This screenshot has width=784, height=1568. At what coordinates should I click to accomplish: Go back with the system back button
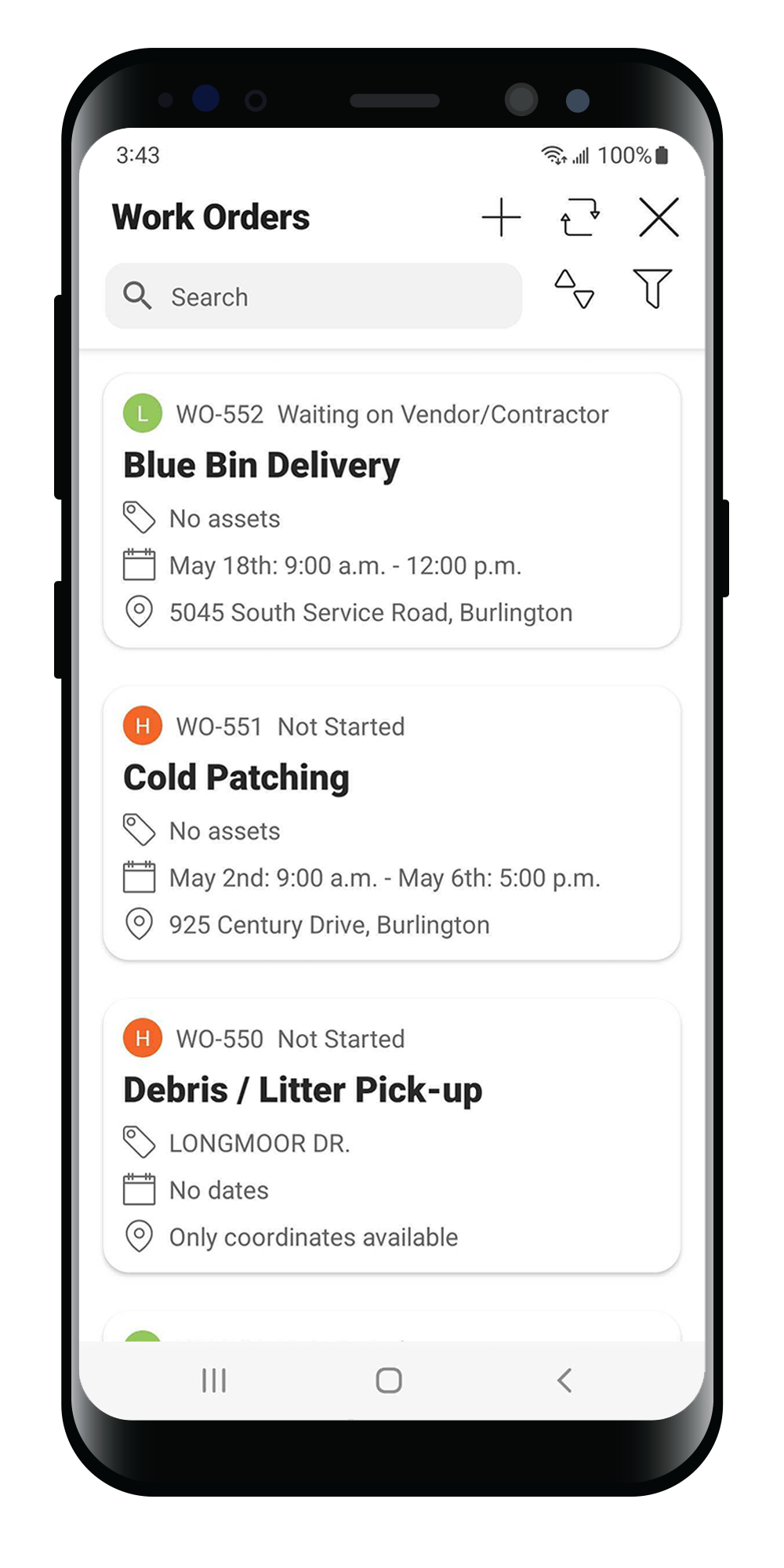coord(564,1380)
